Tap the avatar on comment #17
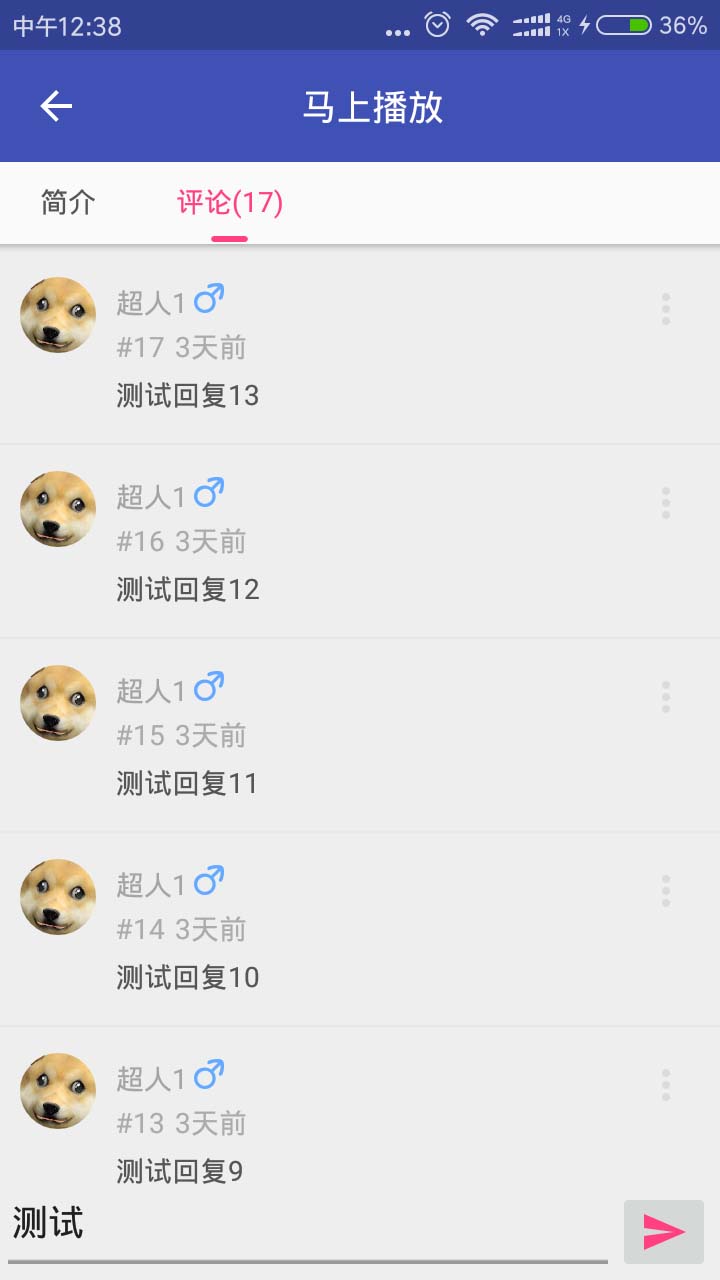This screenshot has width=720, height=1280. [x=58, y=315]
